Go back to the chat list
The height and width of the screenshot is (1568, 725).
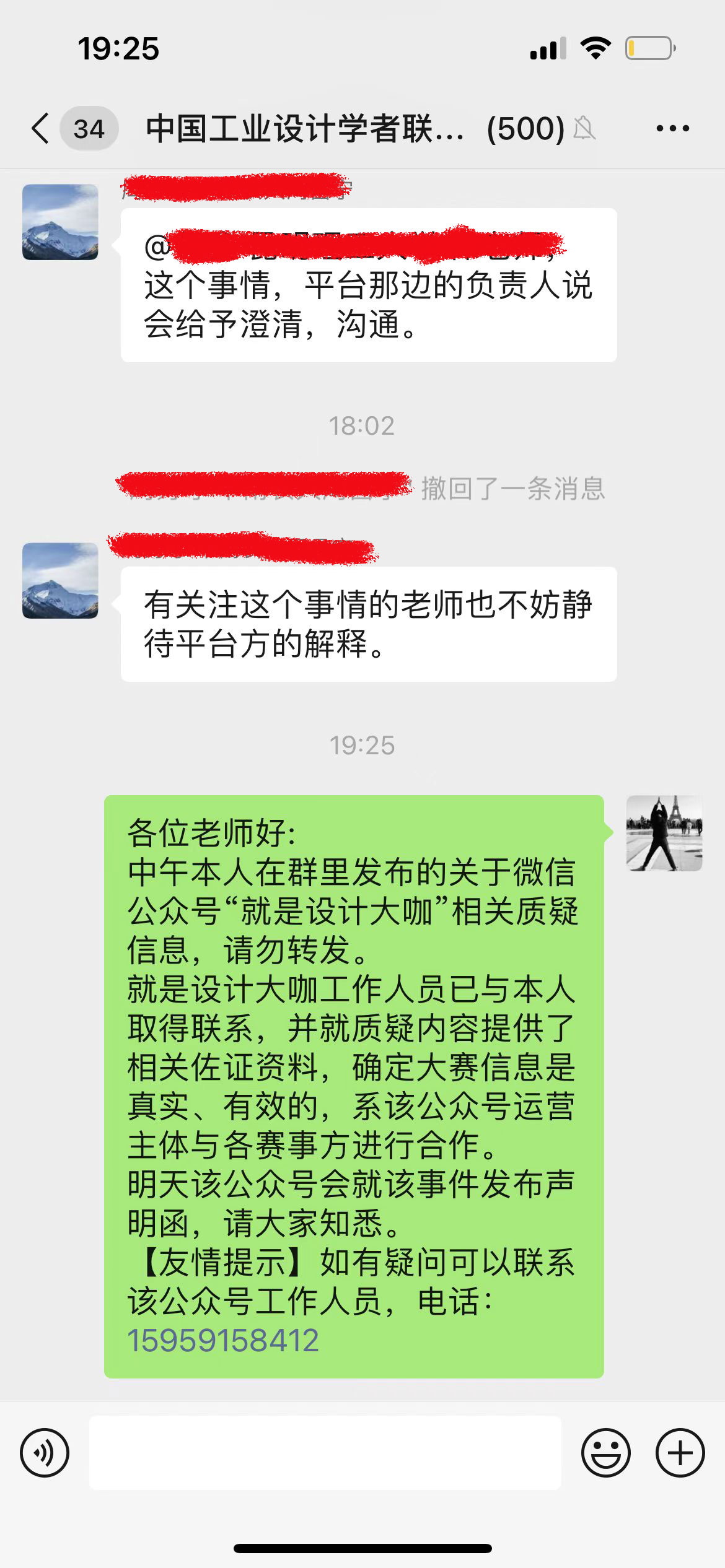pos(41,129)
